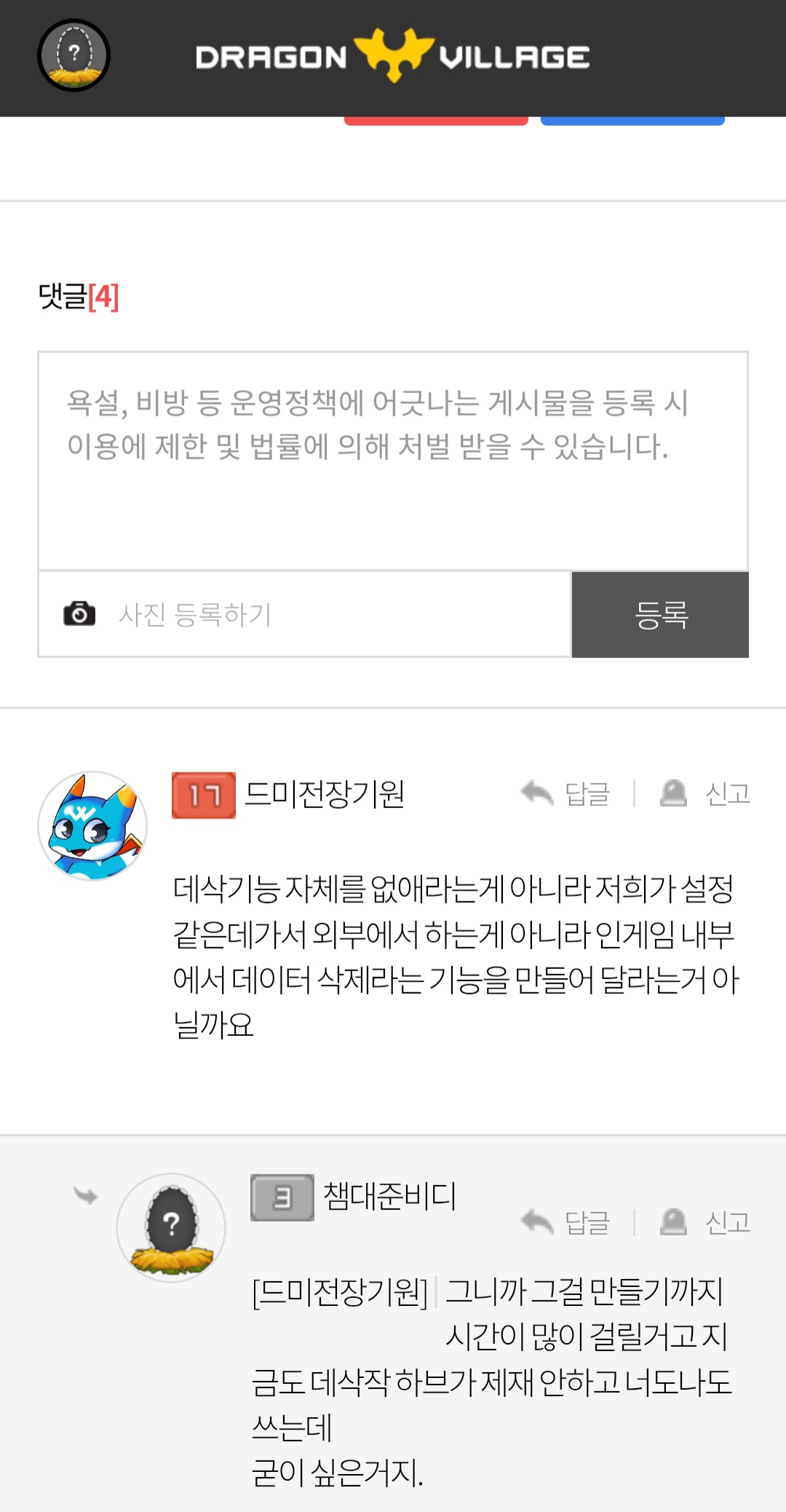786x1512 pixels.
Task: Submit the comment with 등록 button
Action: tap(660, 614)
